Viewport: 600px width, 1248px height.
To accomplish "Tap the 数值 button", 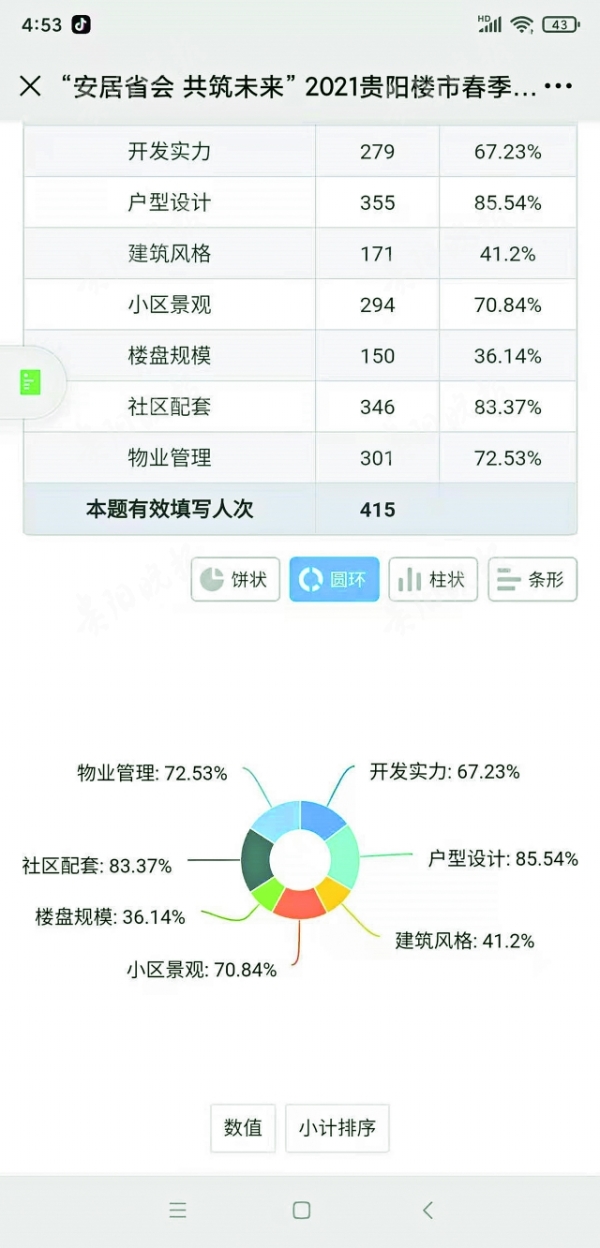I will 243,1128.
